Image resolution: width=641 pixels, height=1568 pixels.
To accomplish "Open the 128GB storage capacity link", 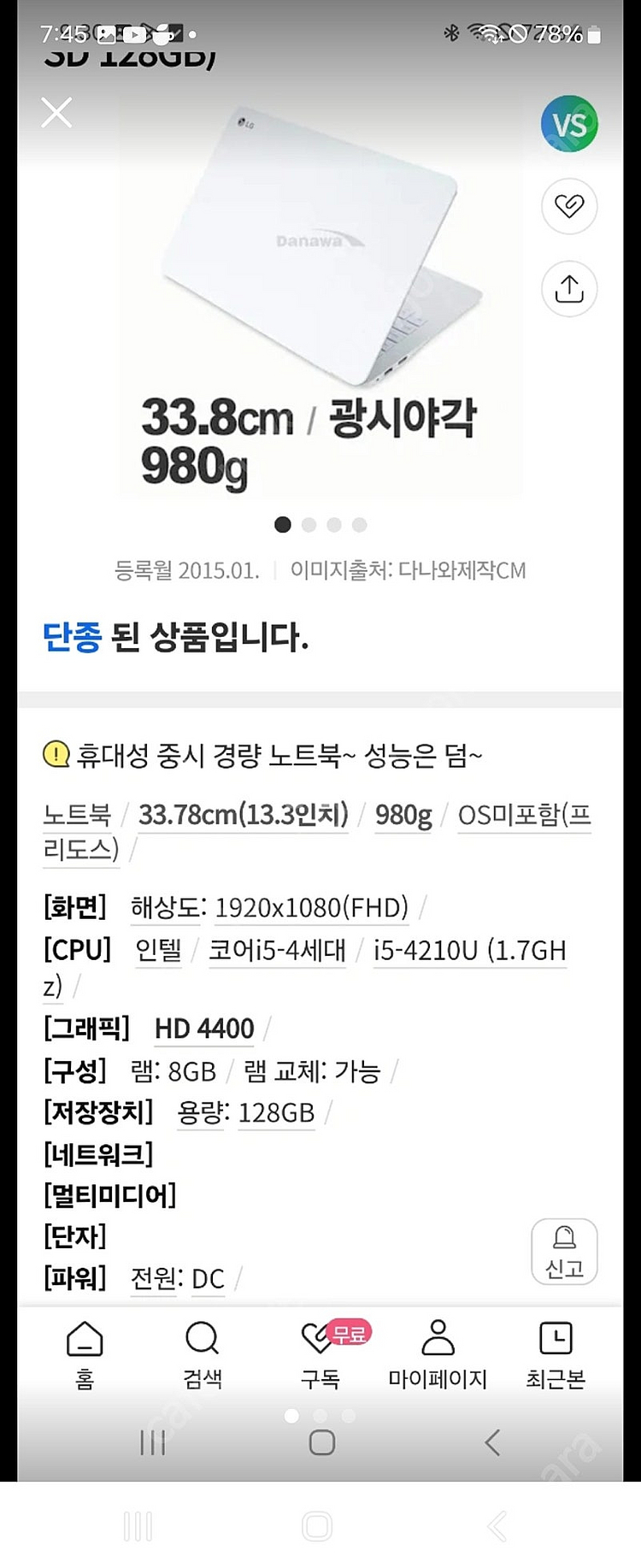I will tap(275, 1113).
